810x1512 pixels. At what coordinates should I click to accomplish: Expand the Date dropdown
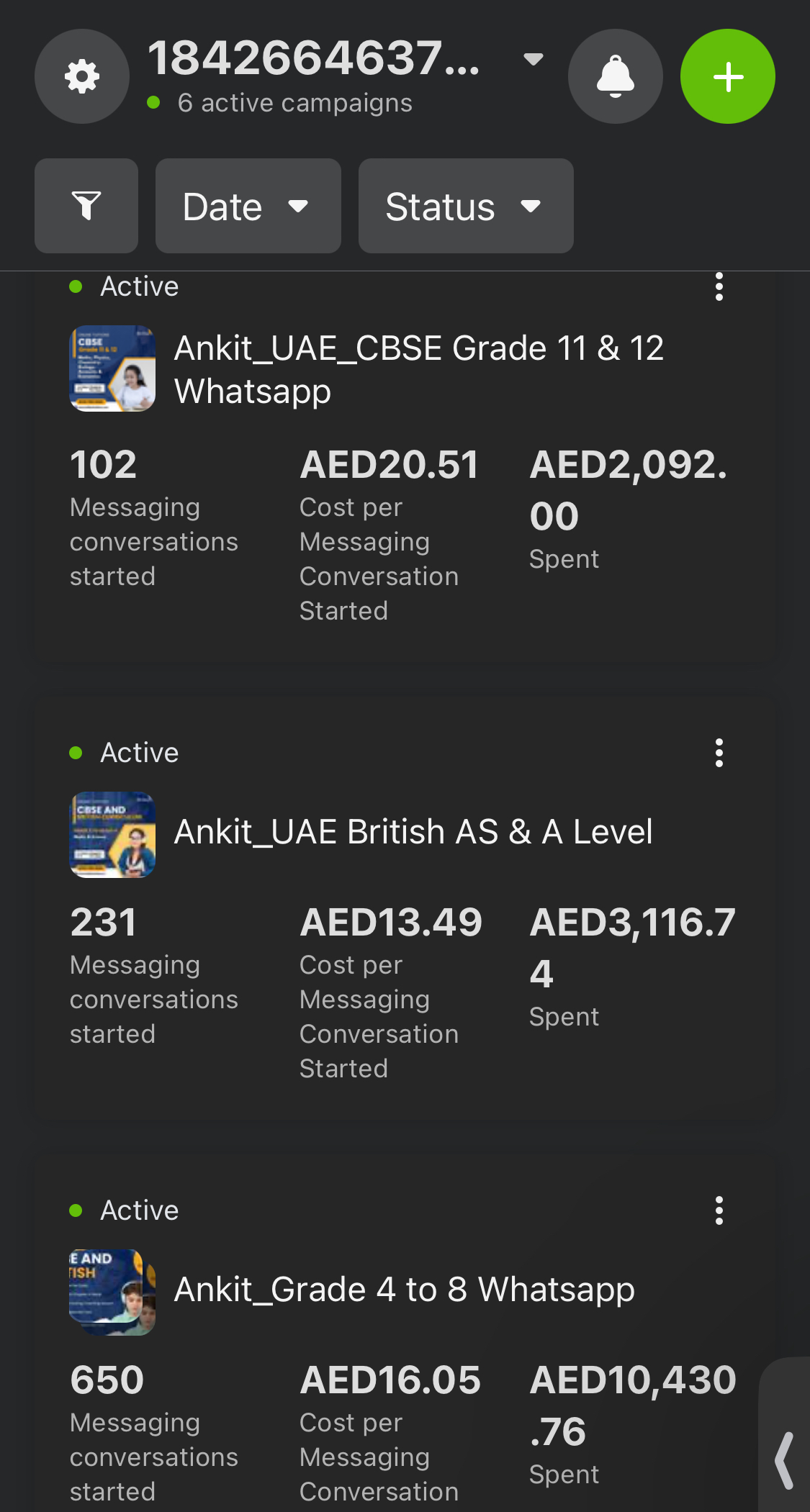tap(248, 206)
